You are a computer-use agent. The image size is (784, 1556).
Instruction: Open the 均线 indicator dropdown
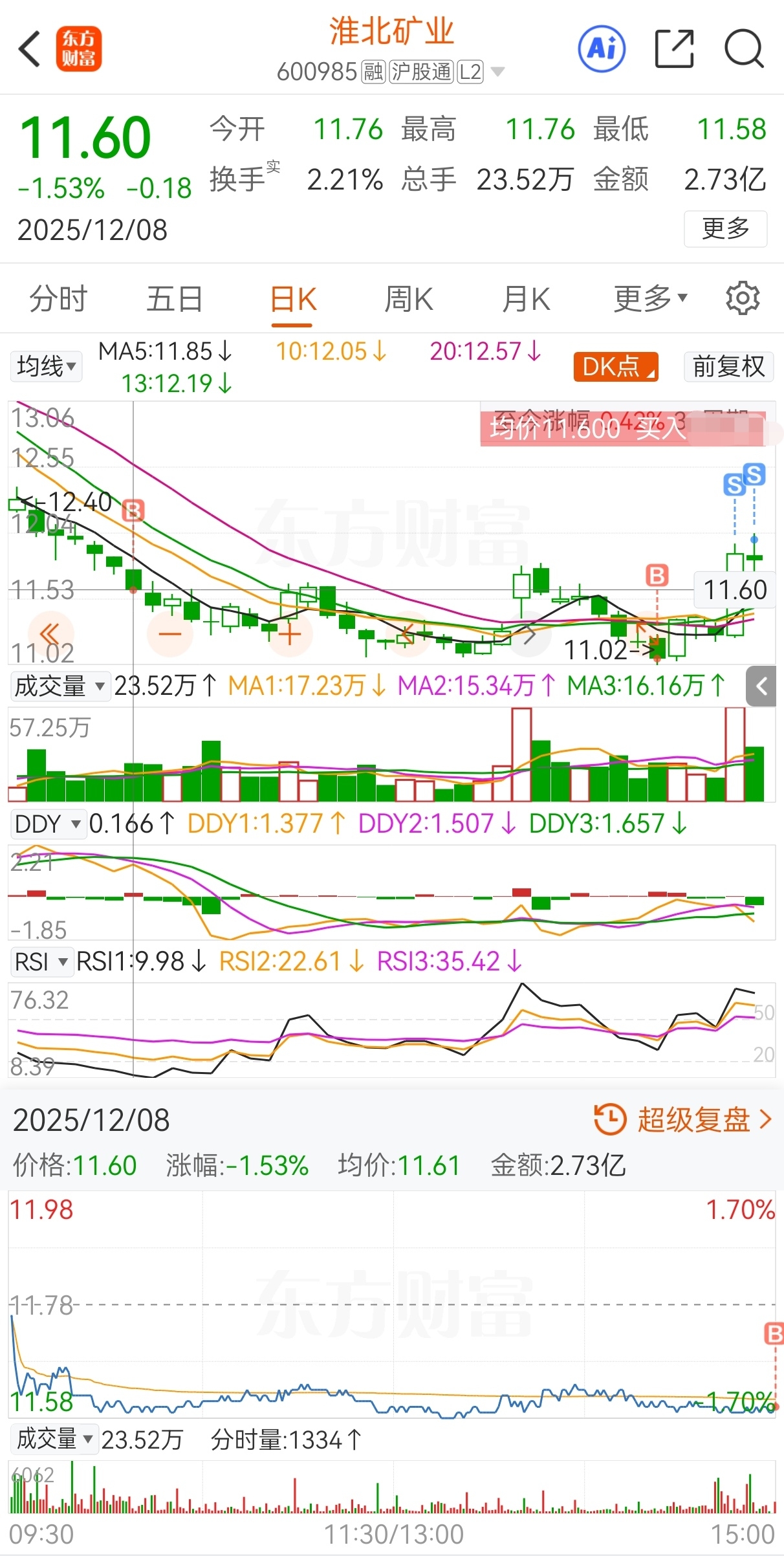coord(46,366)
